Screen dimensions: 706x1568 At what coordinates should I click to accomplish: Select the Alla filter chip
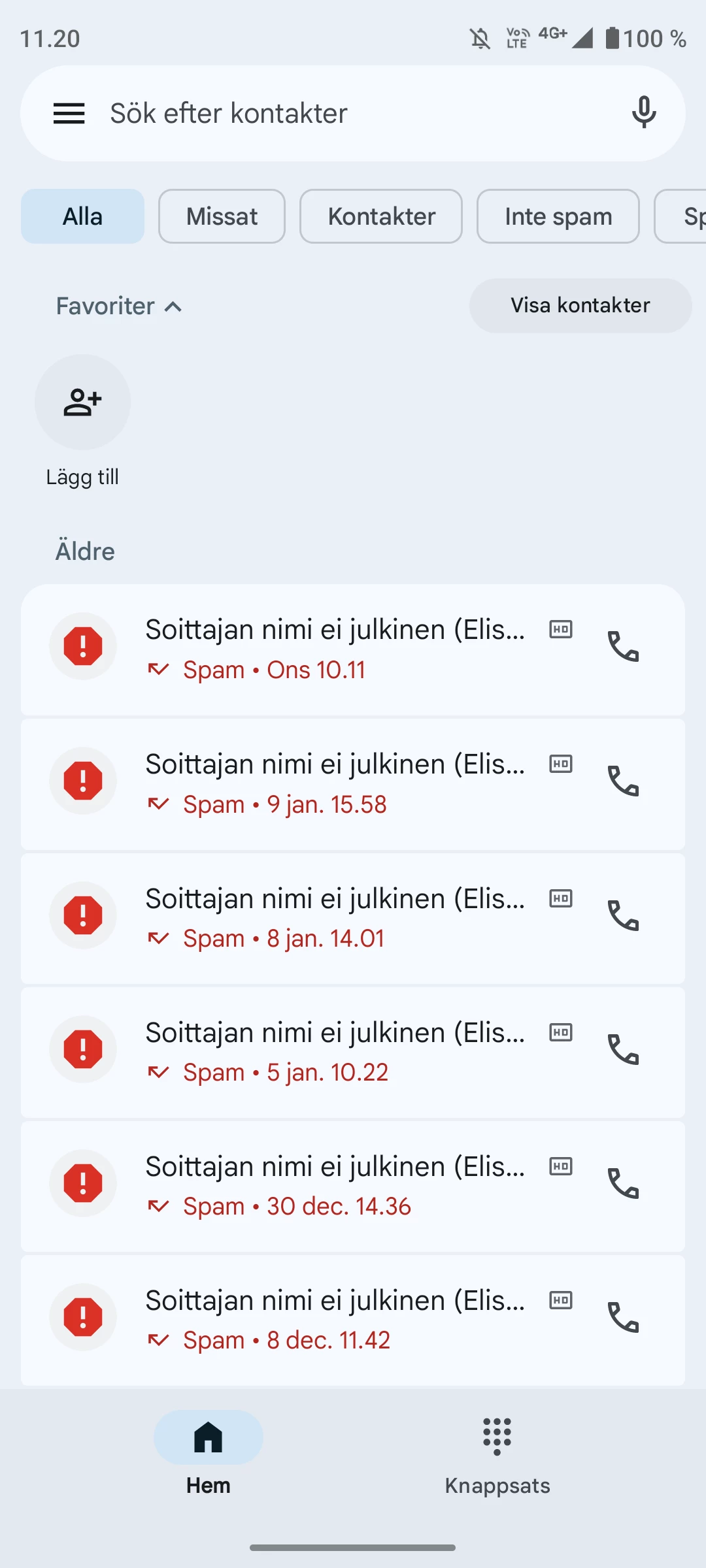point(82,216)
